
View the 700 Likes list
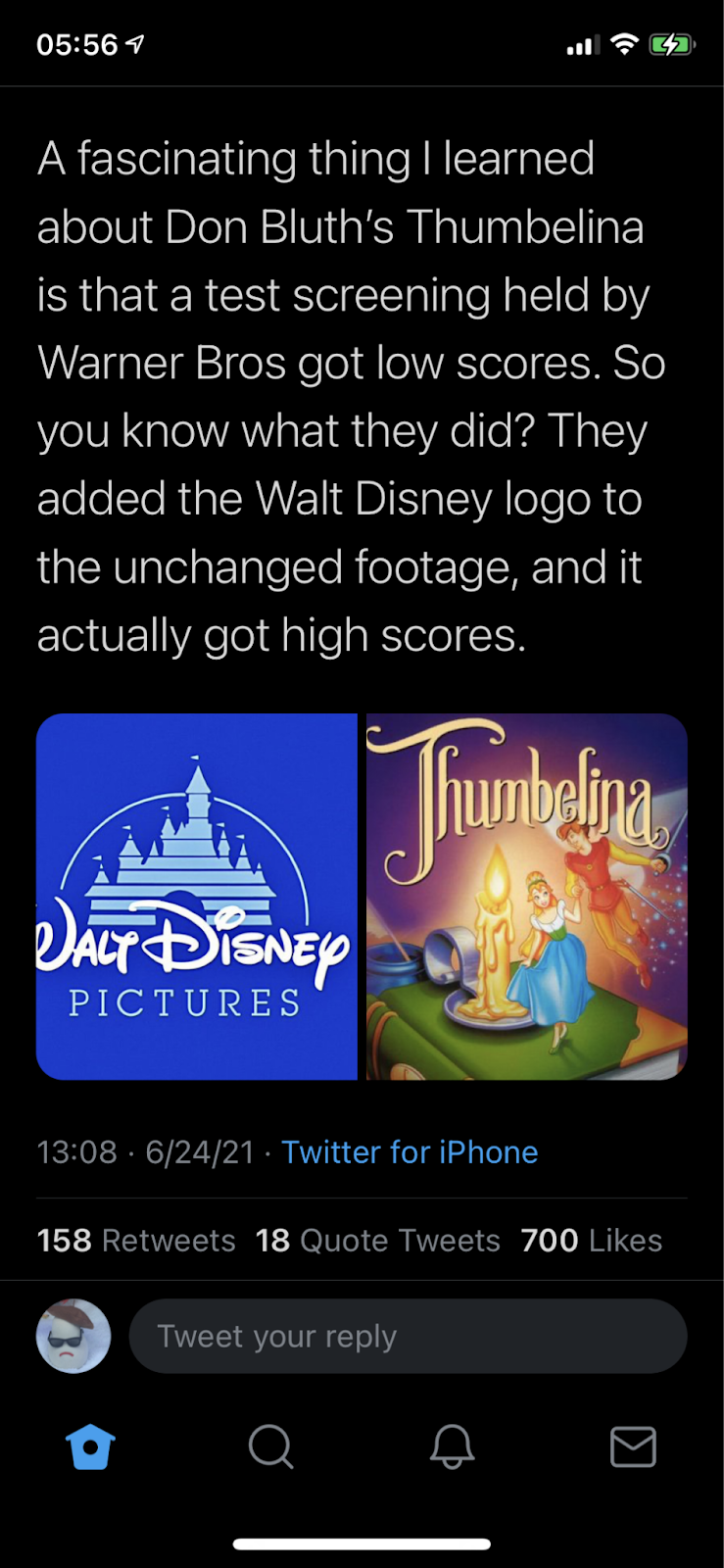tap(592, 1241)
